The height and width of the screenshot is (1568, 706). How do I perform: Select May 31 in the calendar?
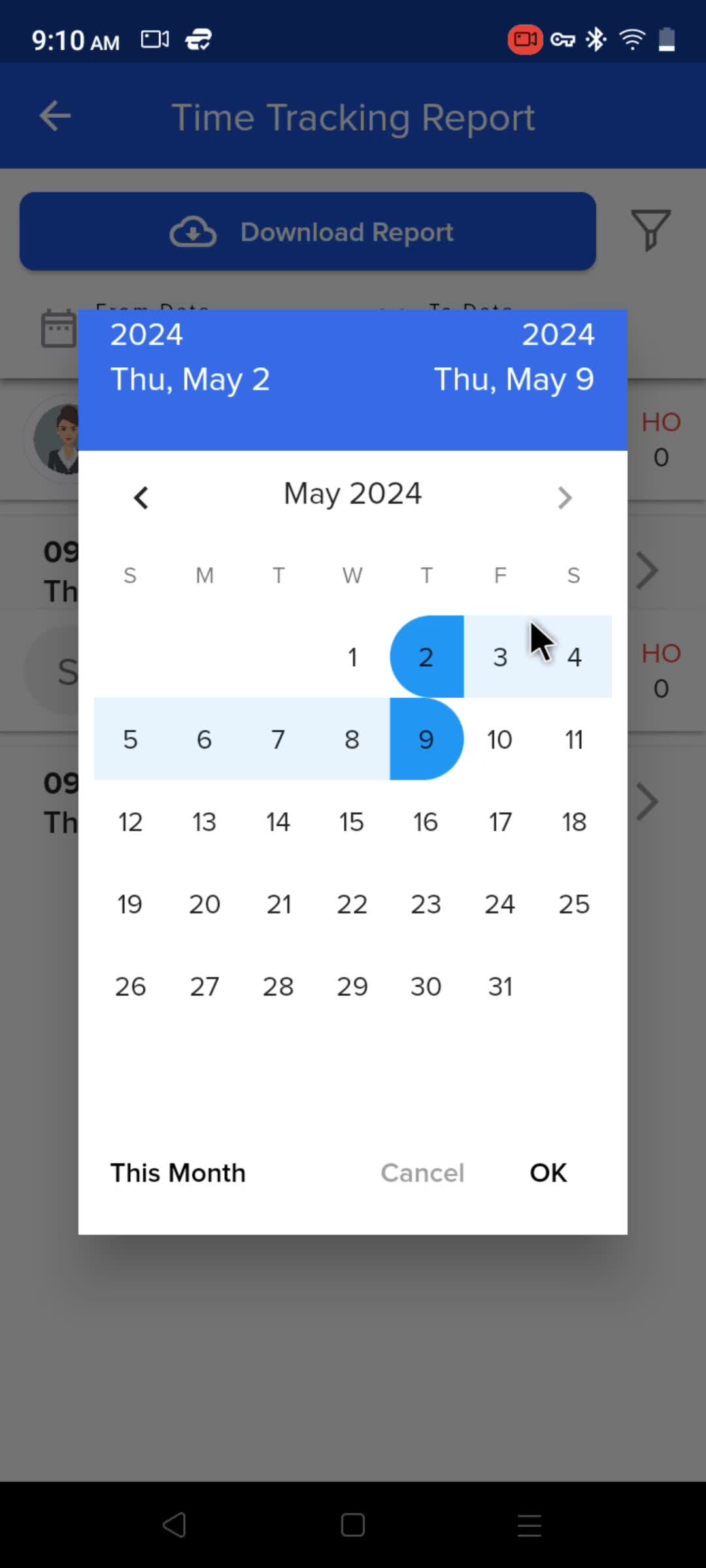point(500,987)
